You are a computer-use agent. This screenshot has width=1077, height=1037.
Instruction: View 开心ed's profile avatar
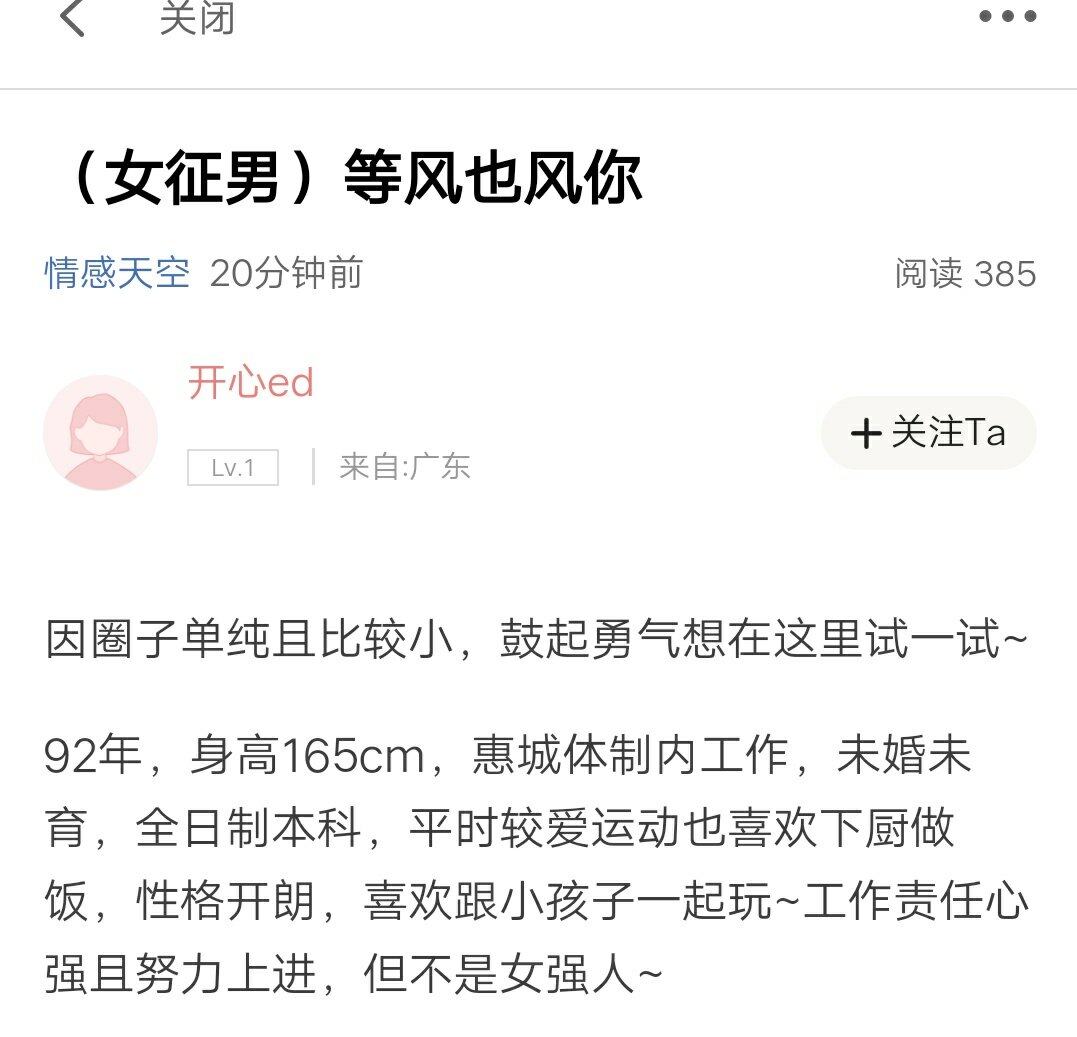point(101,433)
